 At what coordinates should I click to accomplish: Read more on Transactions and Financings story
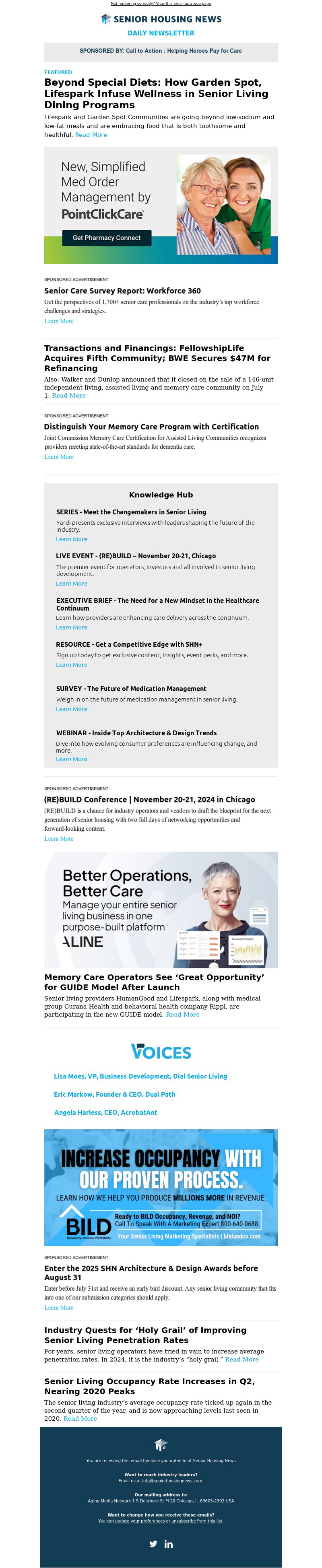pos(69,396)
